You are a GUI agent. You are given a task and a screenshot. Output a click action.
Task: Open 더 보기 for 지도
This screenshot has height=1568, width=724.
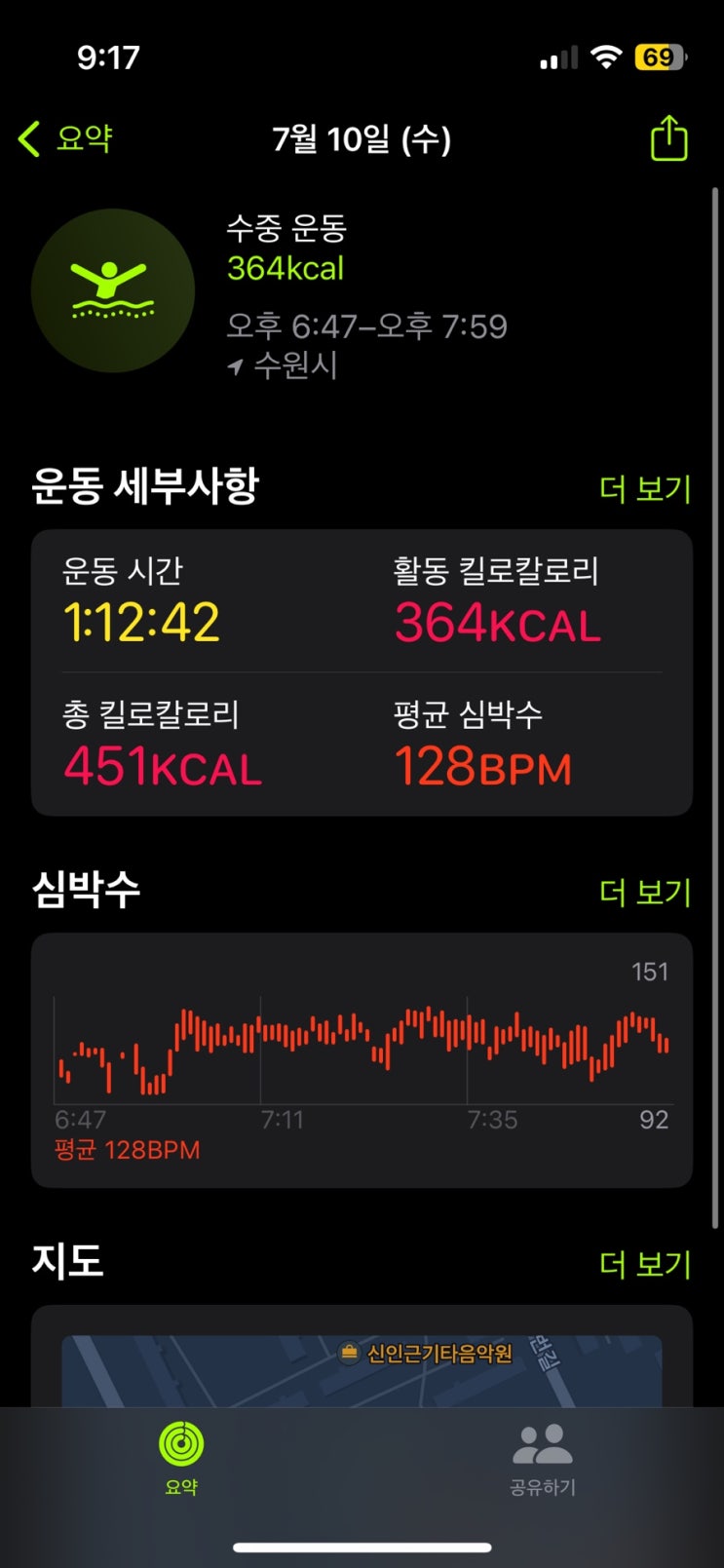point(644,1264)
